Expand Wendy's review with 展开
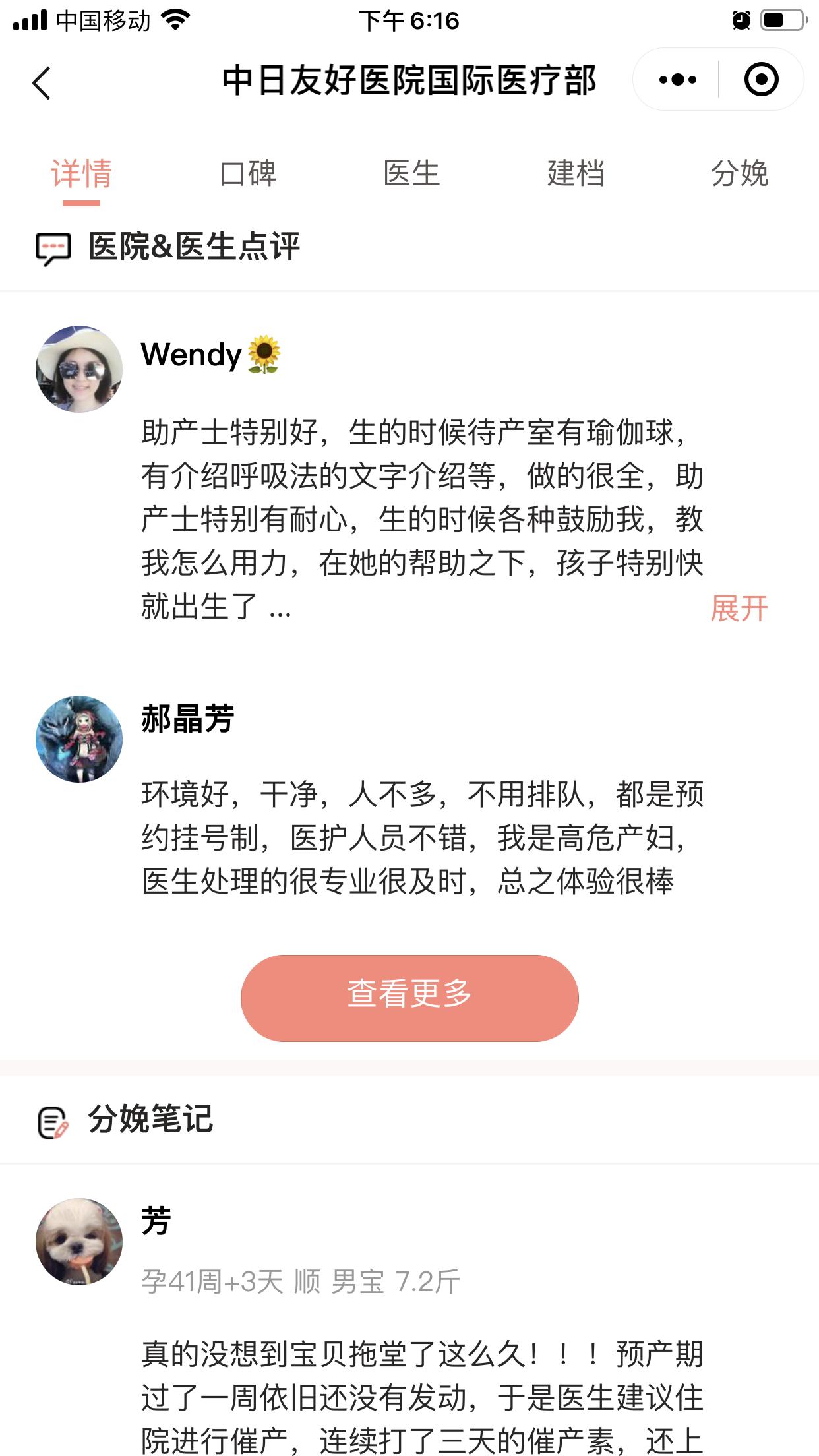The height and width of the screenshot is (1456, 819). tap(739, 608)
